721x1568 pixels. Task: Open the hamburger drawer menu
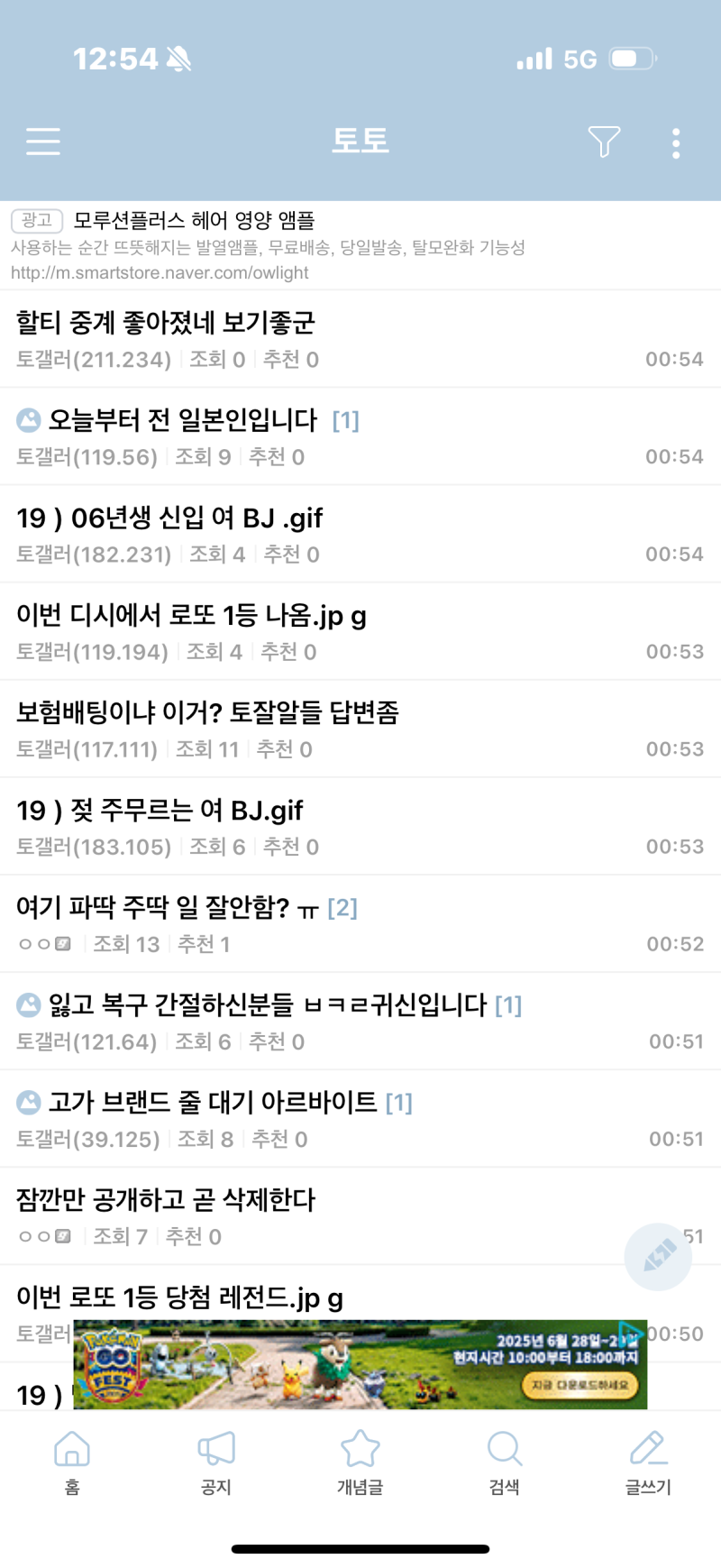43,142
